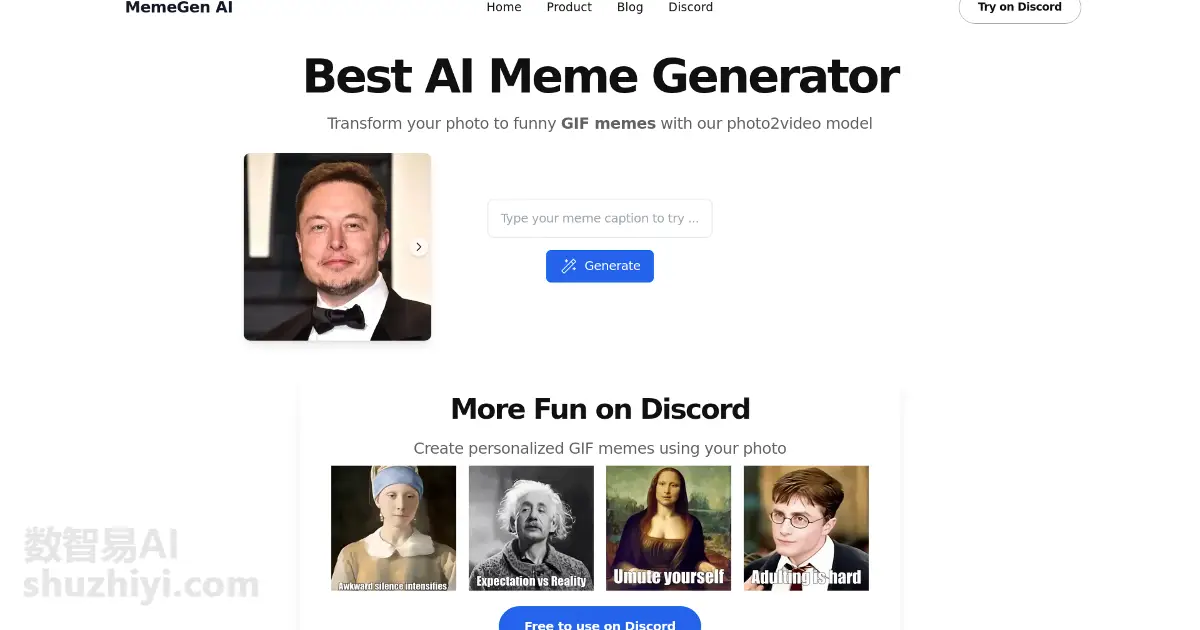Tap the MemeGen AI site title
The height and width of the screenshot is (630, 1200).
click(179, 8)
